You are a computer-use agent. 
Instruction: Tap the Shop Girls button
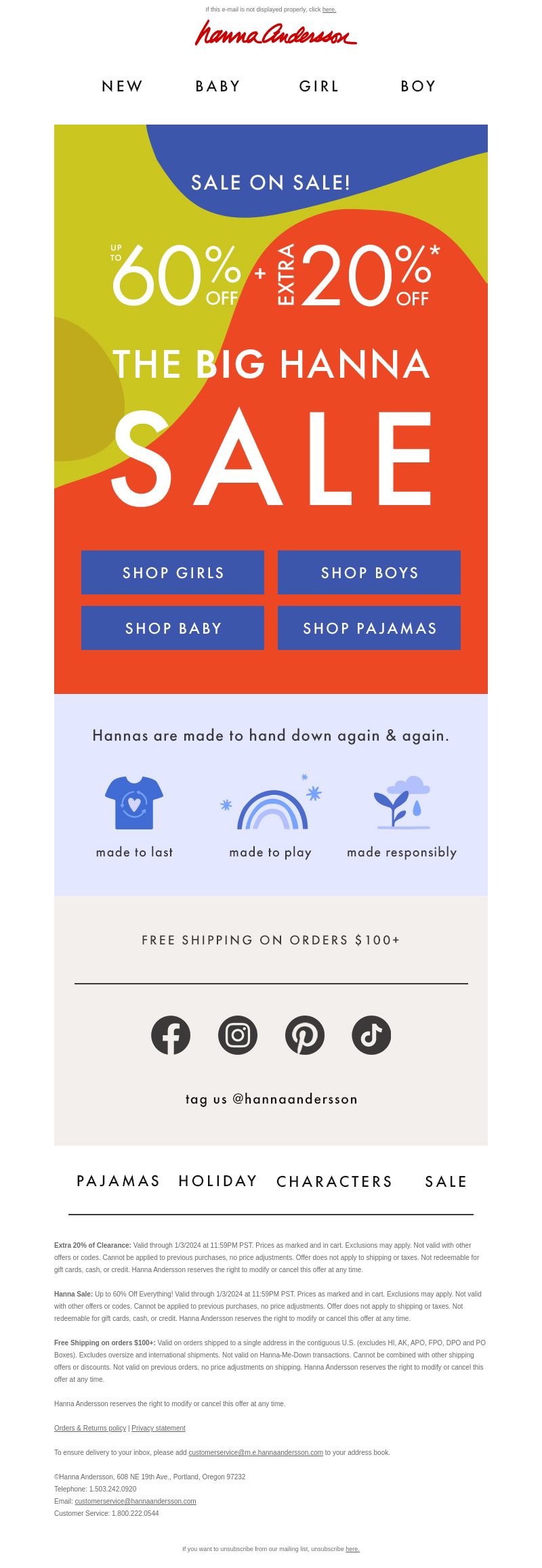point(173,573)
